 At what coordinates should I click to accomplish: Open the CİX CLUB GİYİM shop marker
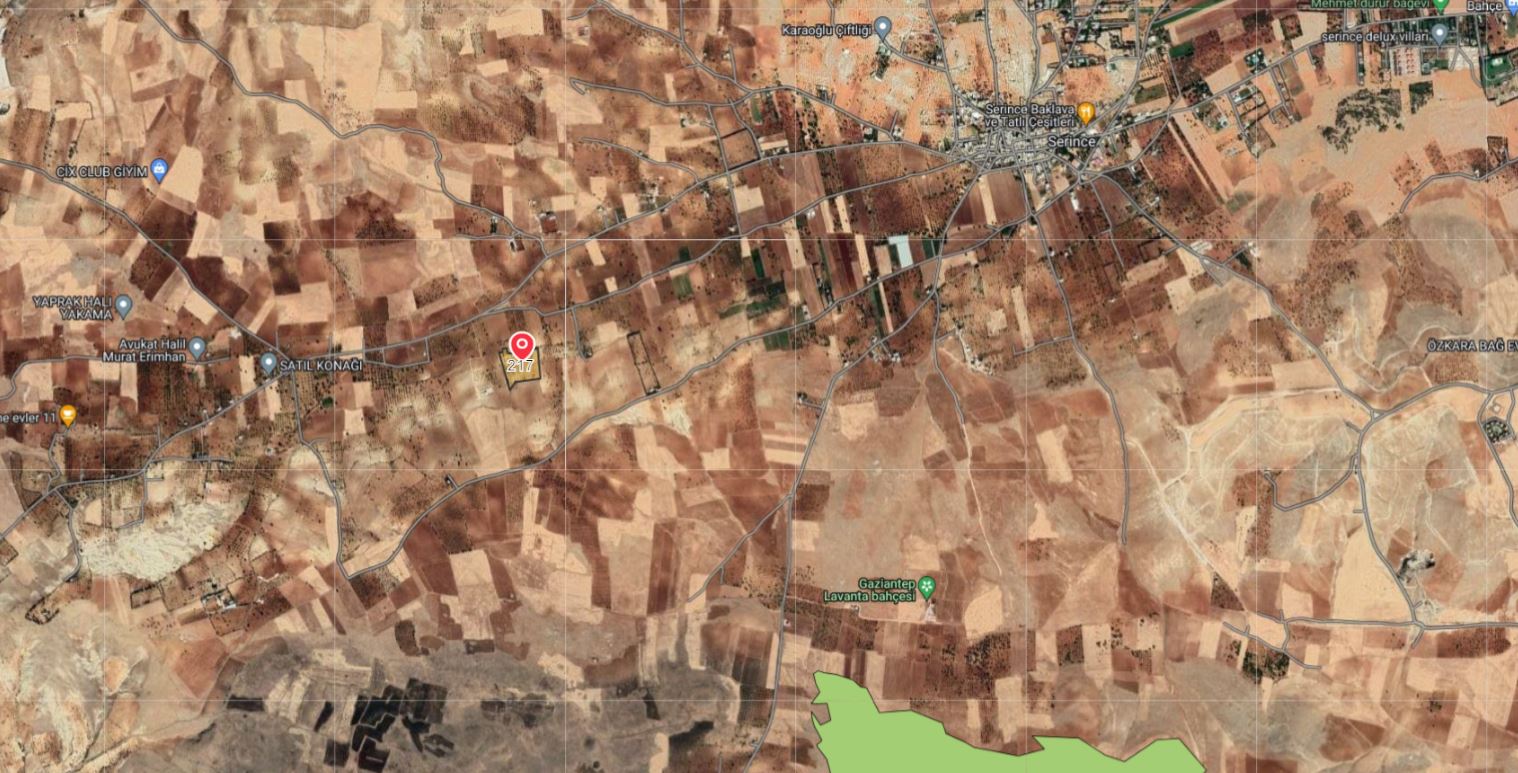click(160, 172)
